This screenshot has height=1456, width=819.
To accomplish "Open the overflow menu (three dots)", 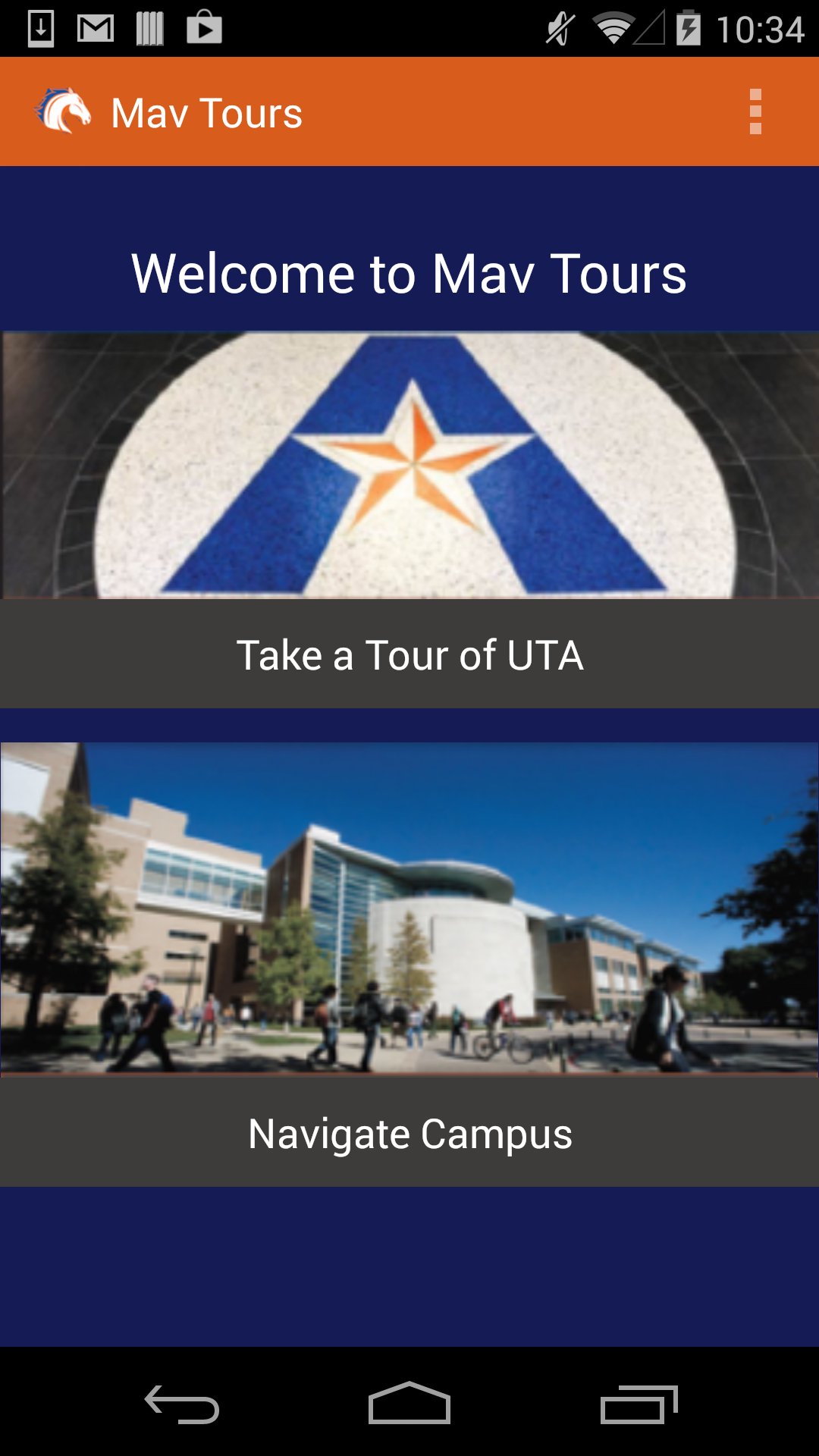I will pyautogui.click(x=755, y=112).
